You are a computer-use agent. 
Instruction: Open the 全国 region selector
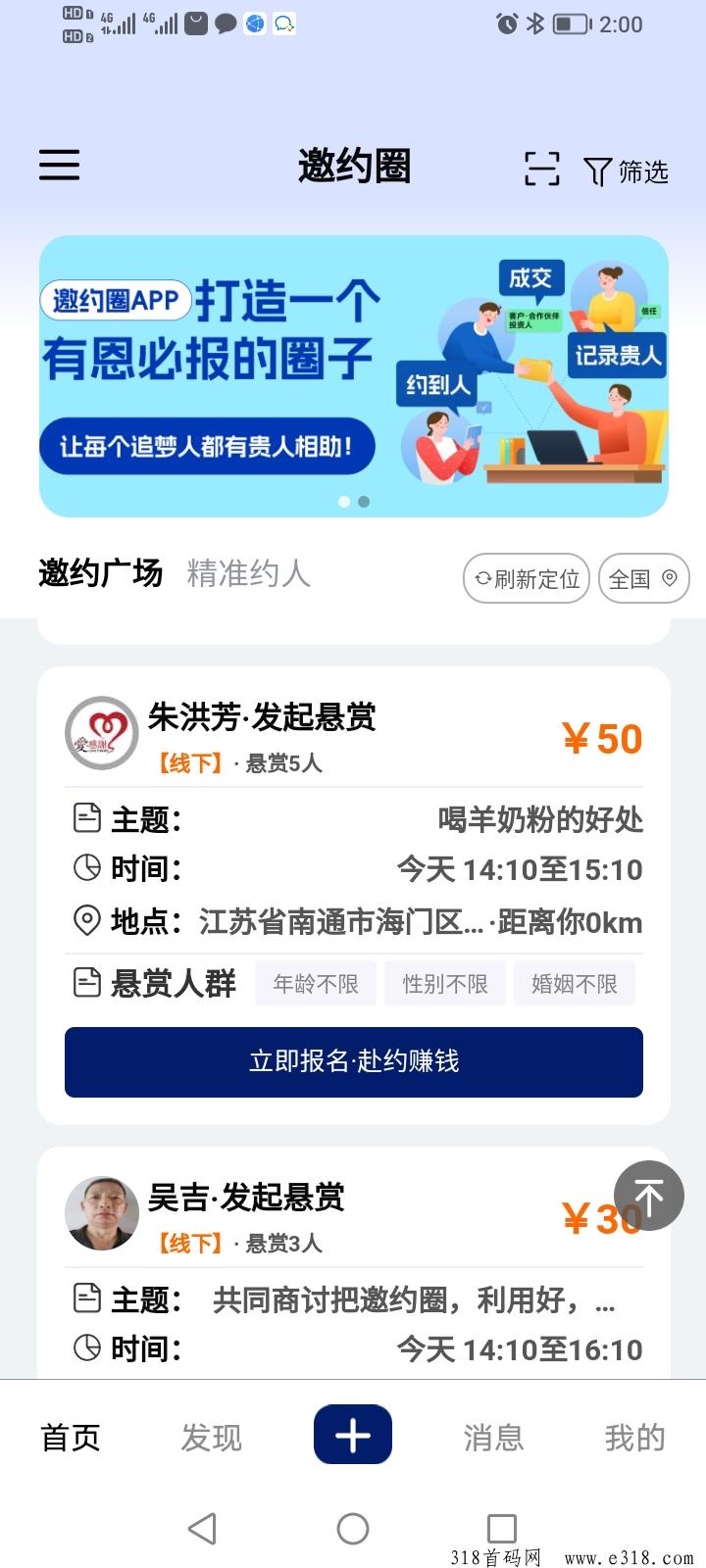tap(643, 579)
